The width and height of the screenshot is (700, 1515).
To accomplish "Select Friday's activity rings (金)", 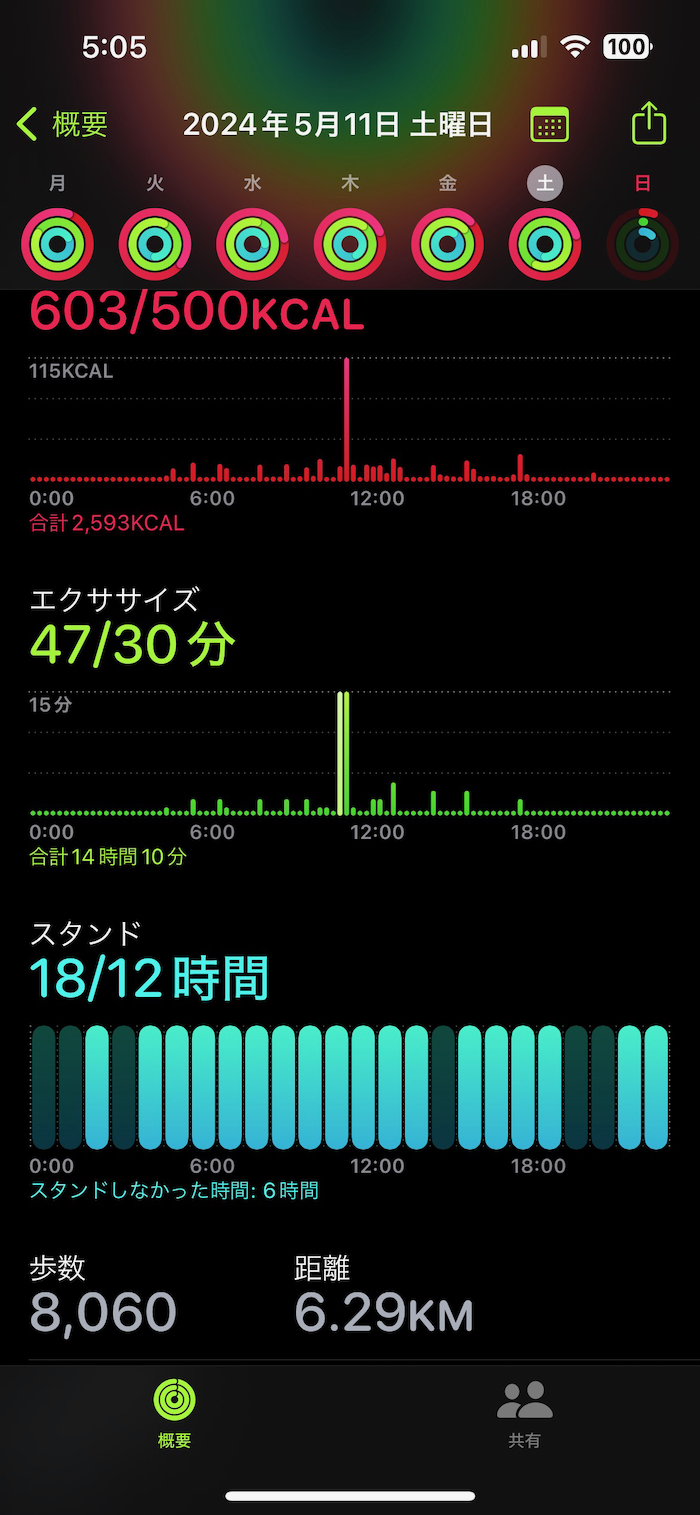I will (x=447, y=243).
